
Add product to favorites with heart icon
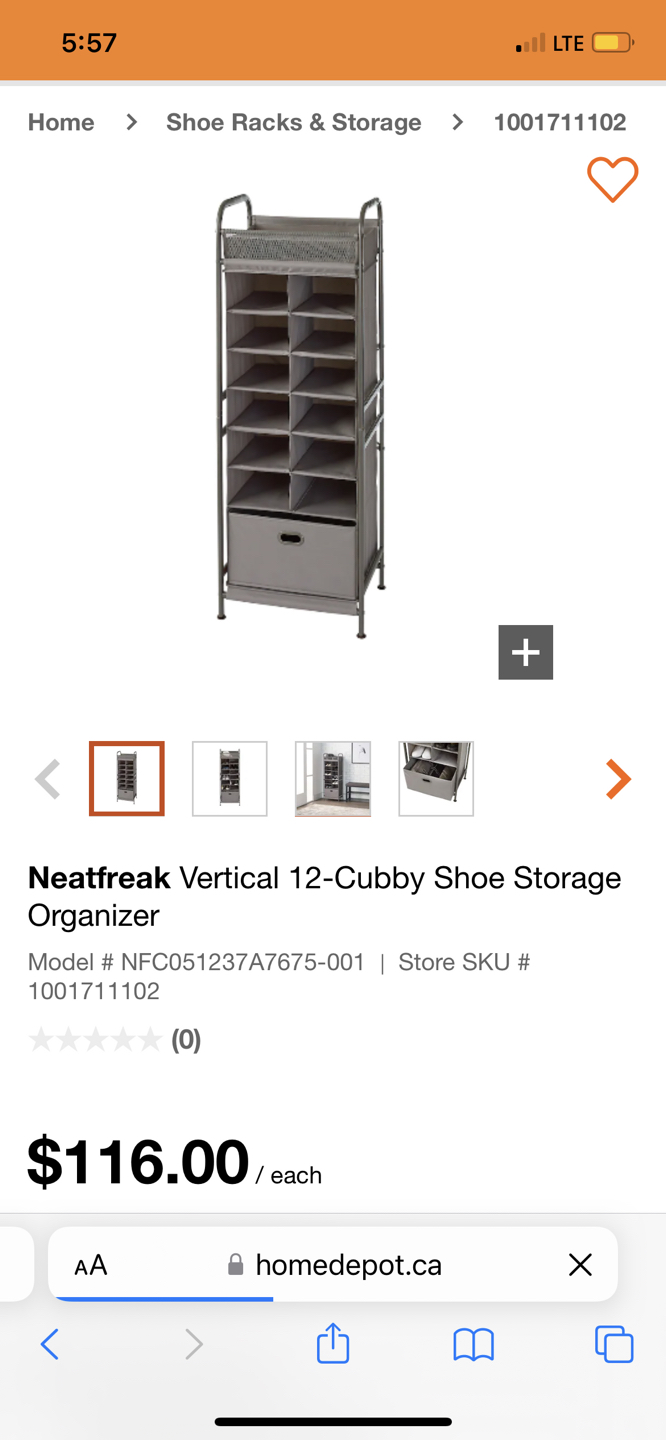612,180
